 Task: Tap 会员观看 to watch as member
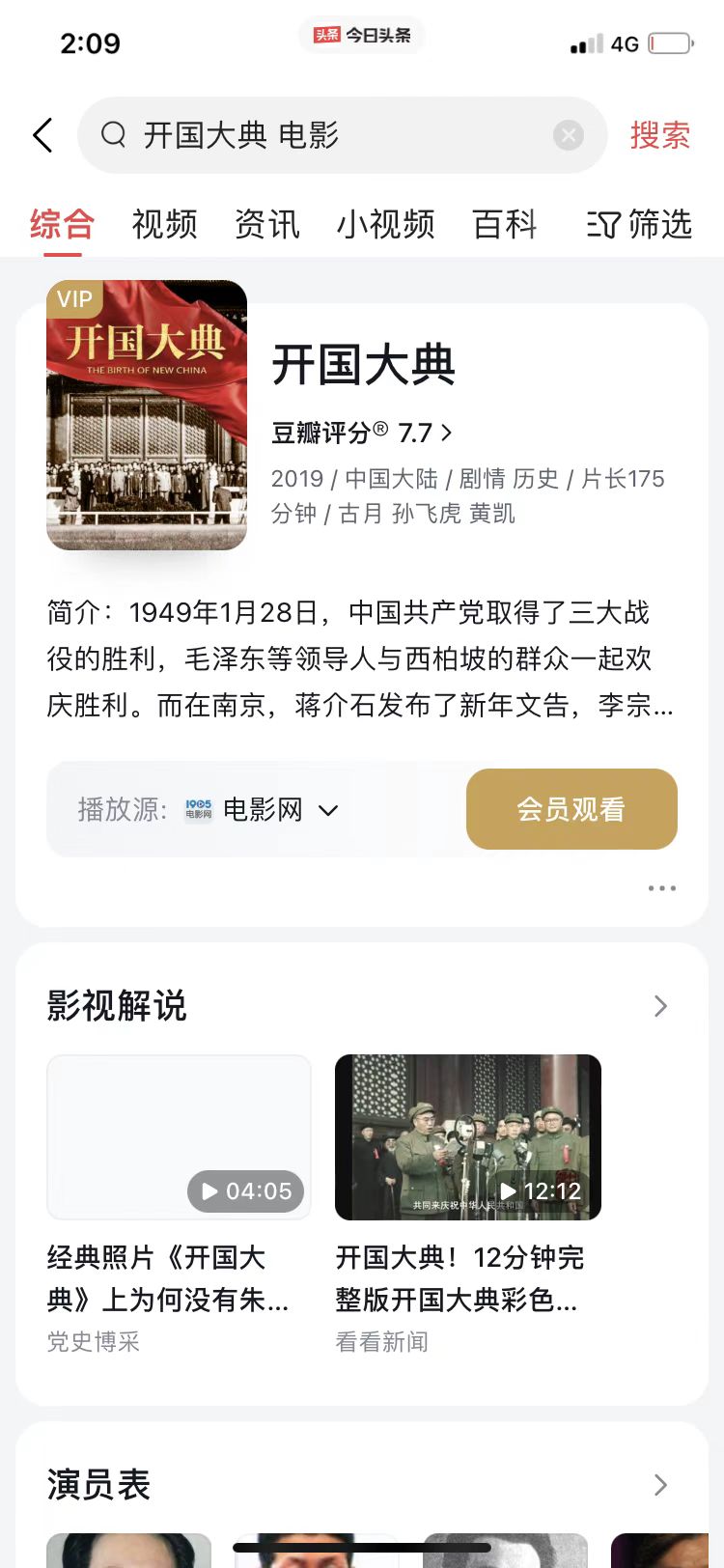point(571,809)
